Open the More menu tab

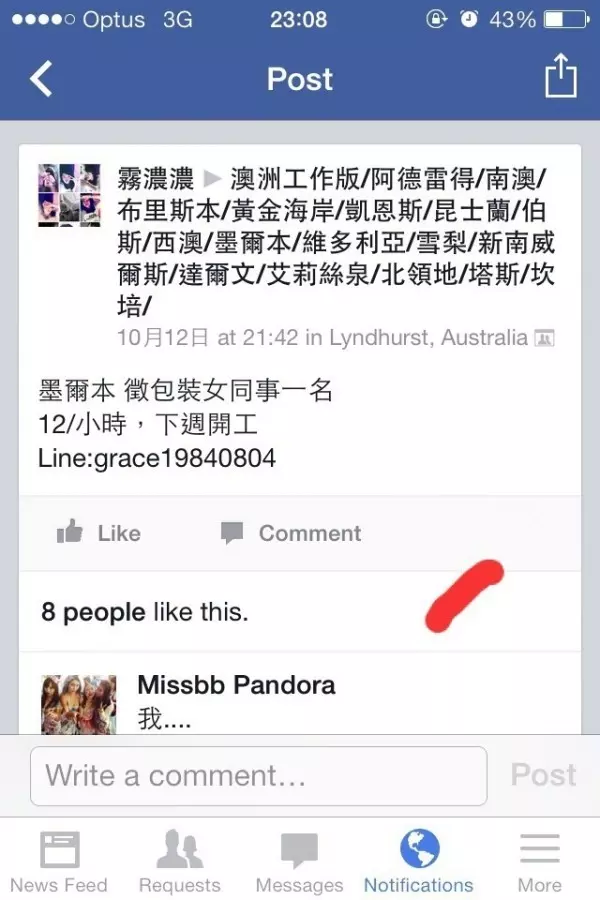pos(539,862)
